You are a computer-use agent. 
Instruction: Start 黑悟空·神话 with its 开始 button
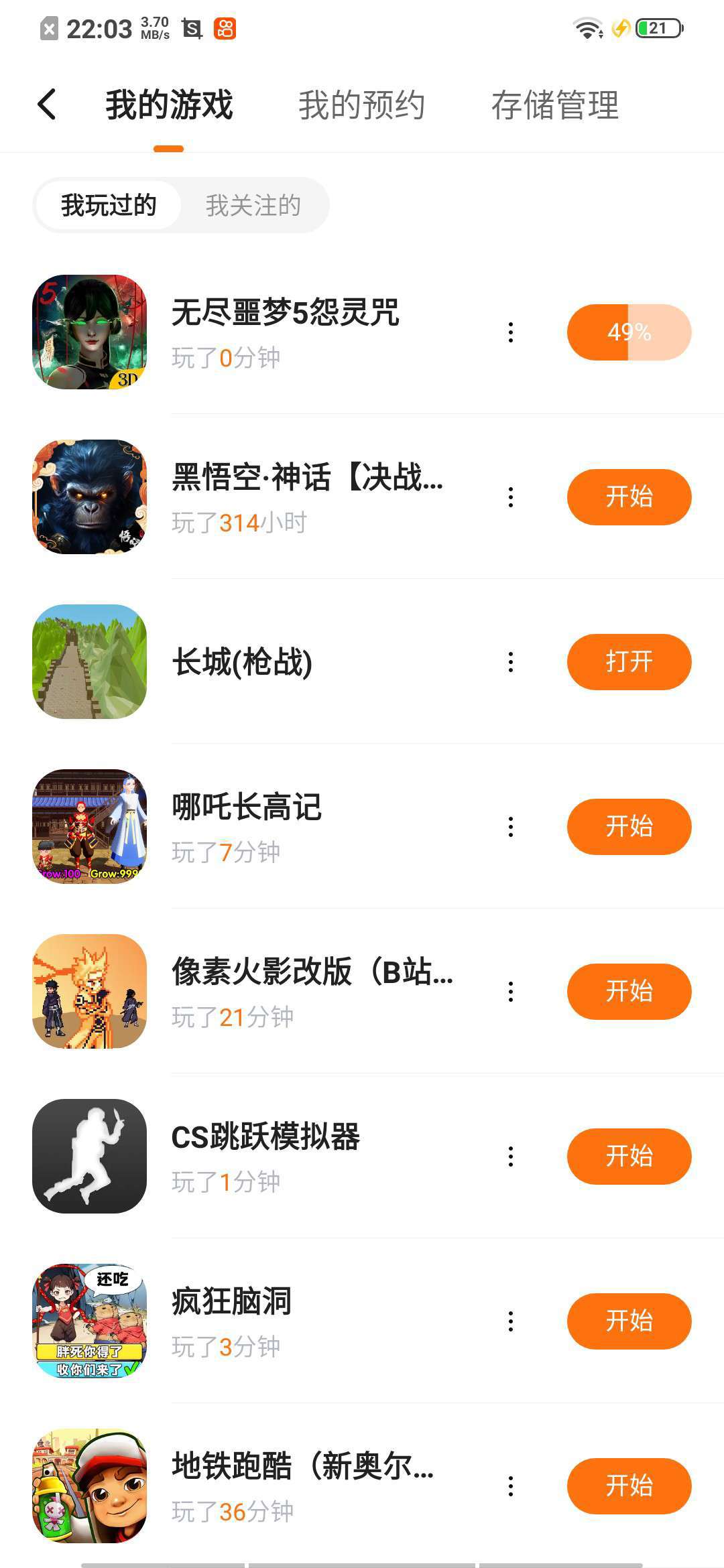pyautogui.click(x=629, y=497)
